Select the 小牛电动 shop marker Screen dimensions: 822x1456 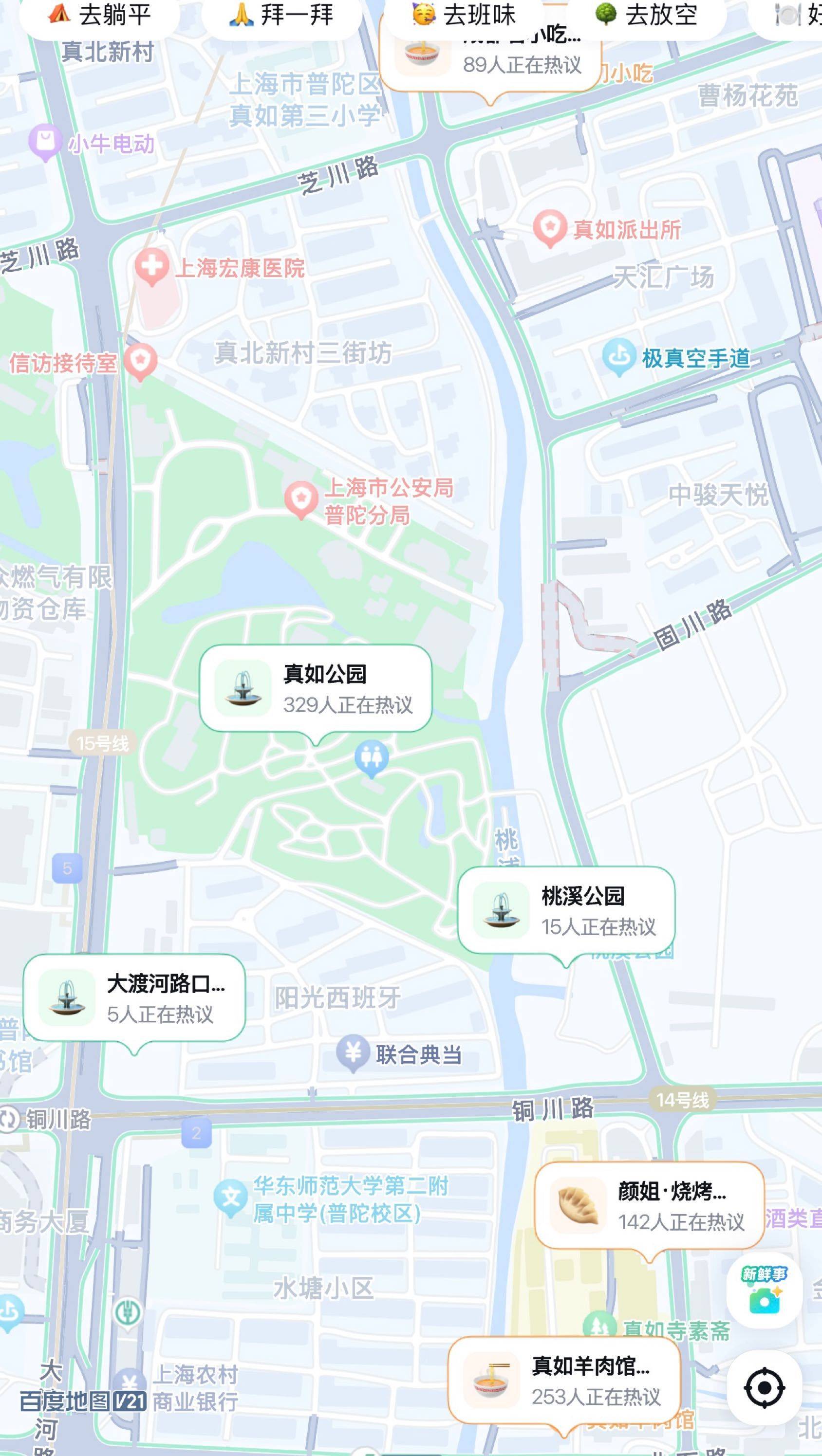coord(45,143)
